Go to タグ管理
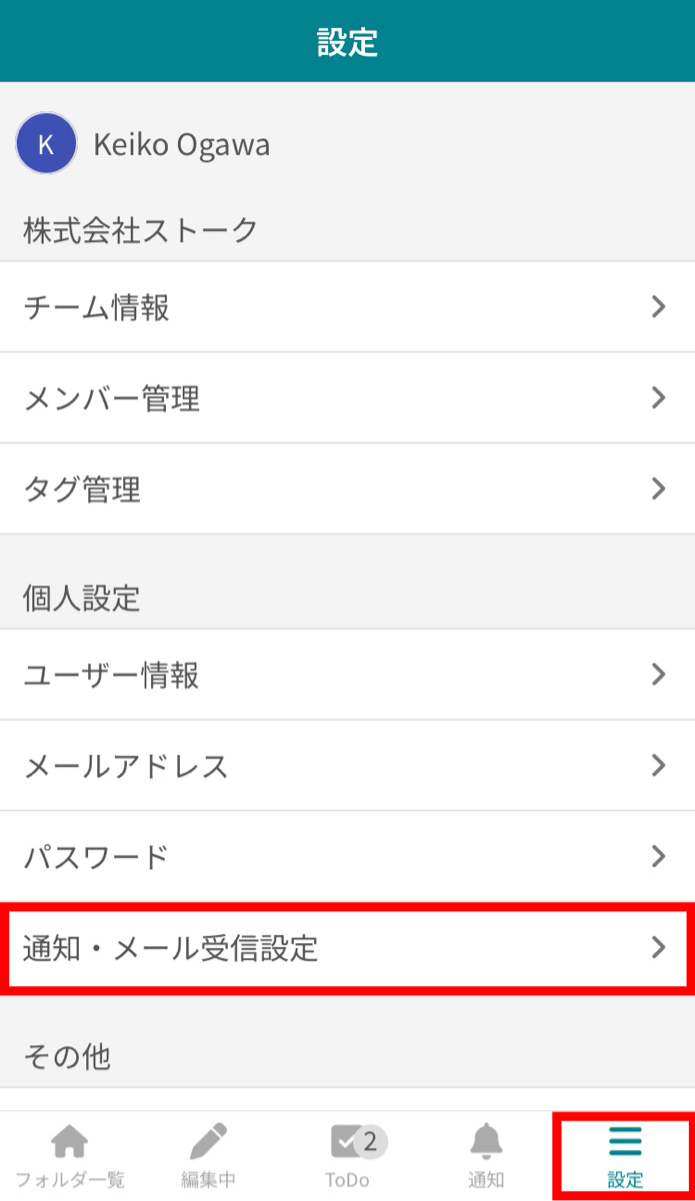 click(x=347, y=489)
